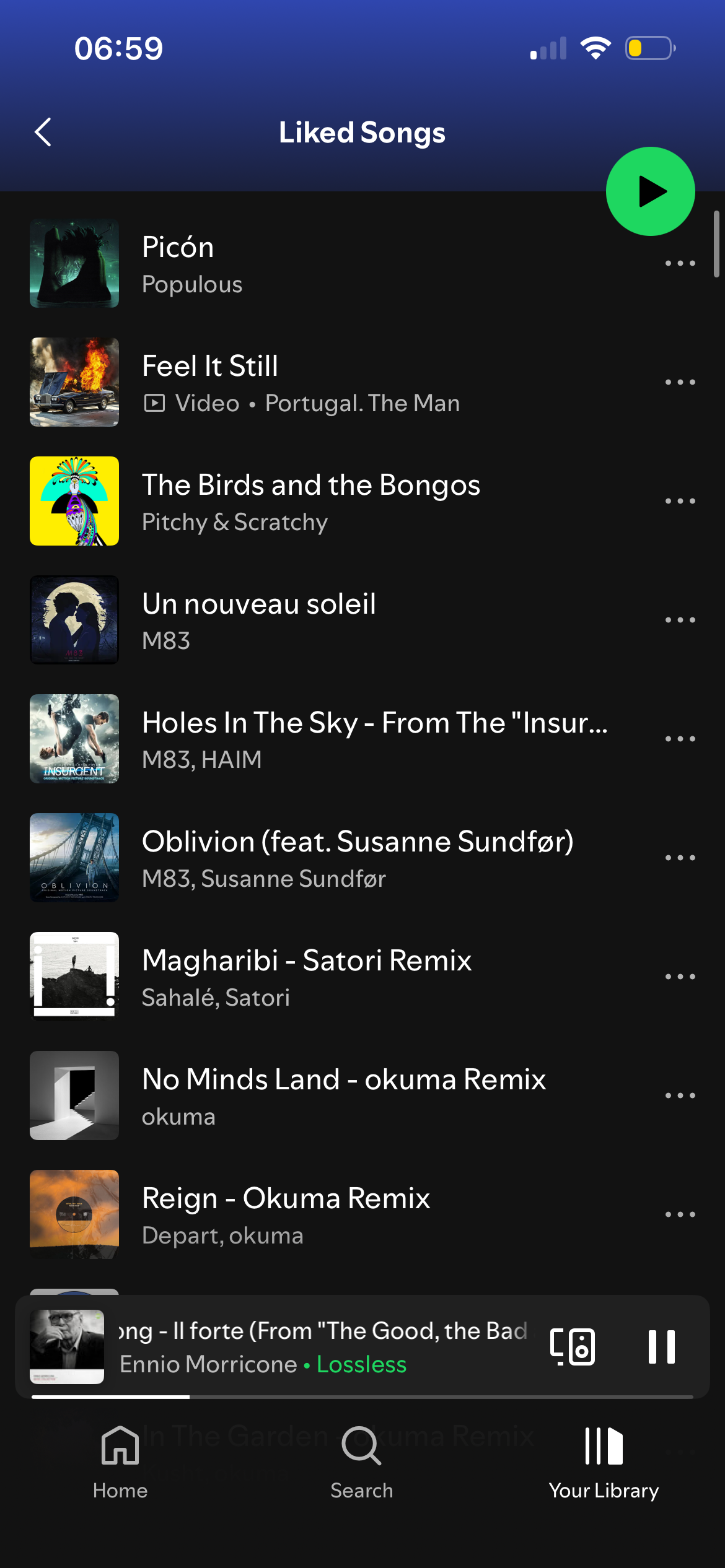Switch to the Search tab
Screen dimensions: 725x1568
click(362, 1463)
